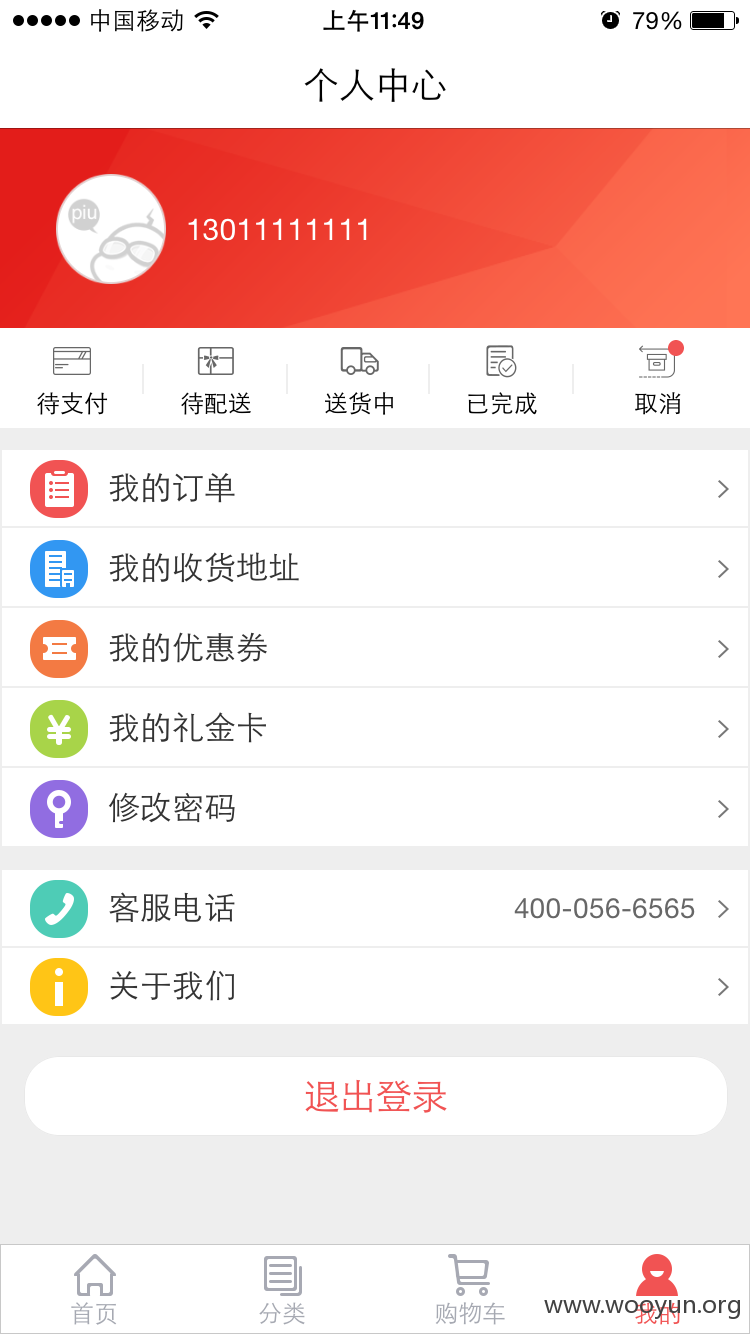The width and height of the screenshot is (750, 1334).
Task: Show 已完成 completed orders
Action: tap(502, 380)
